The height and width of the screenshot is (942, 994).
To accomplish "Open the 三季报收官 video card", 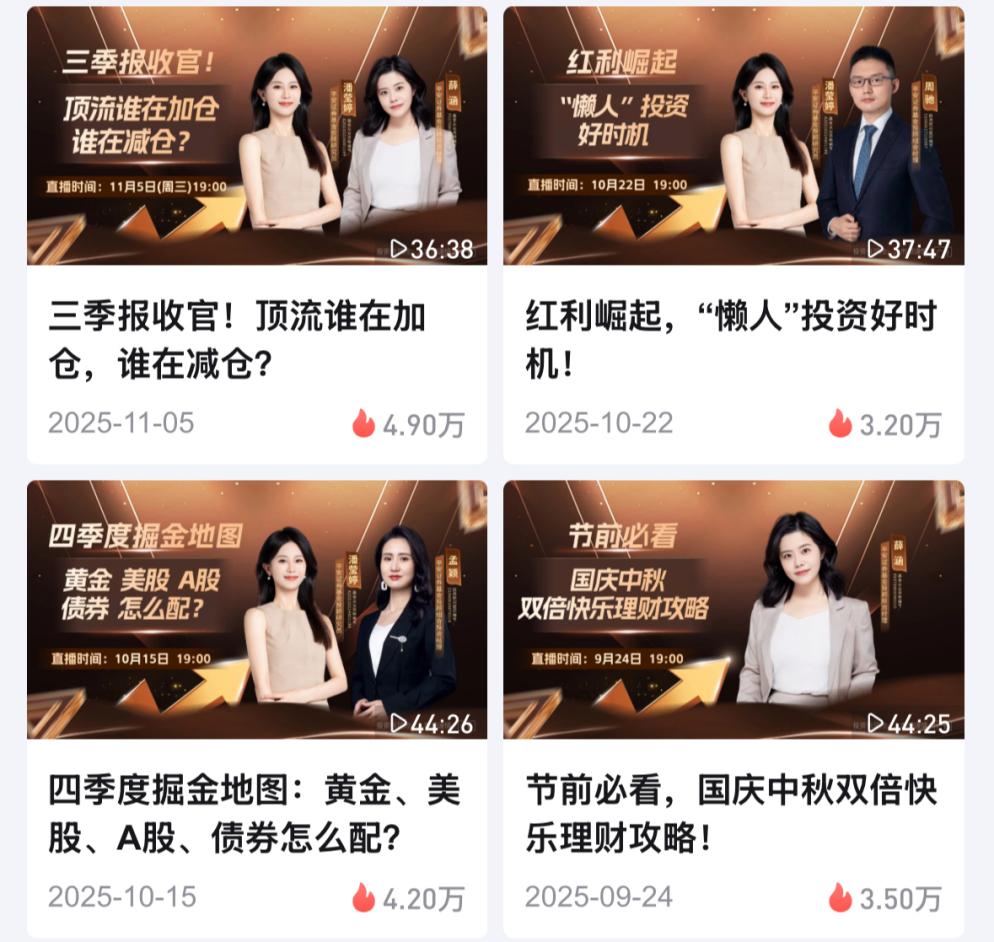I will (x=256, y=137).
